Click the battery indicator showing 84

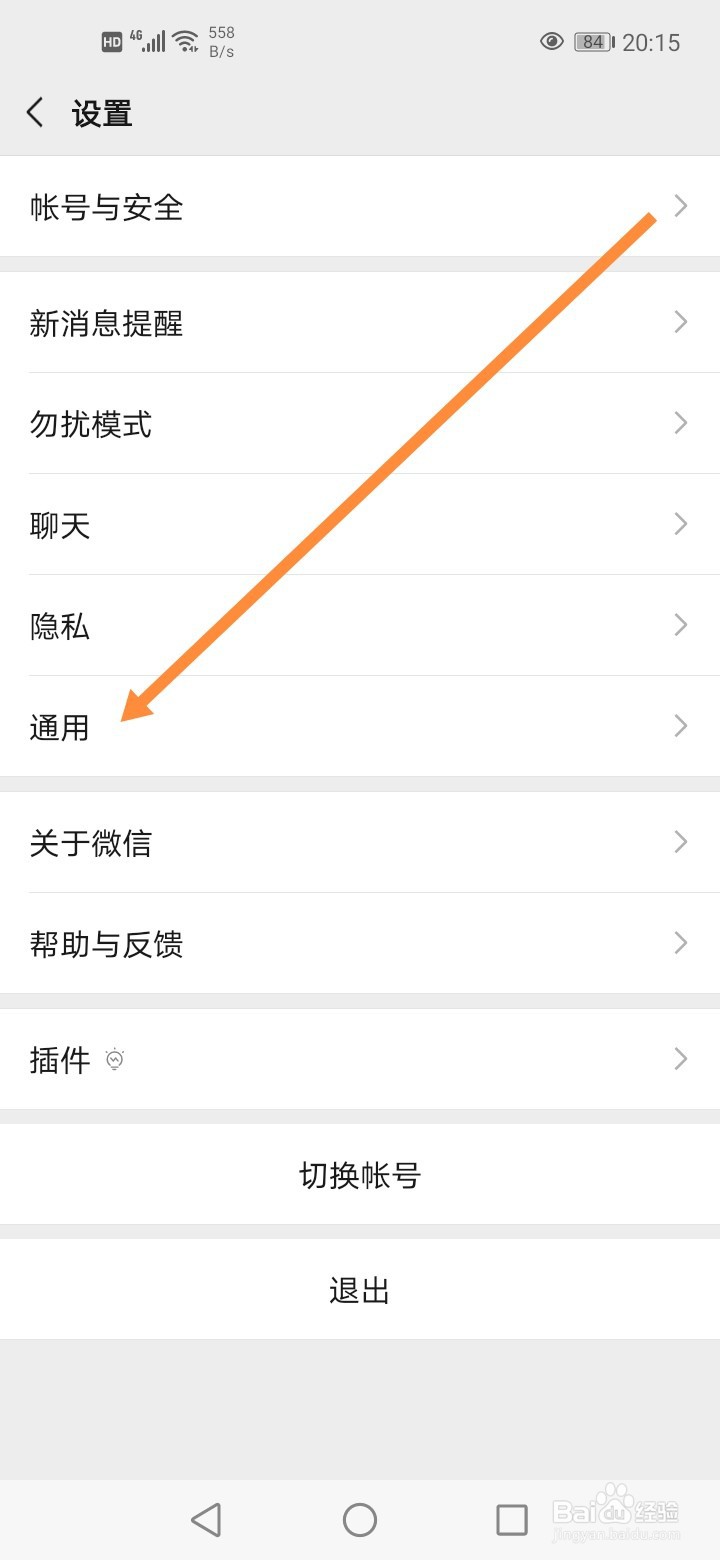point(592,41)
